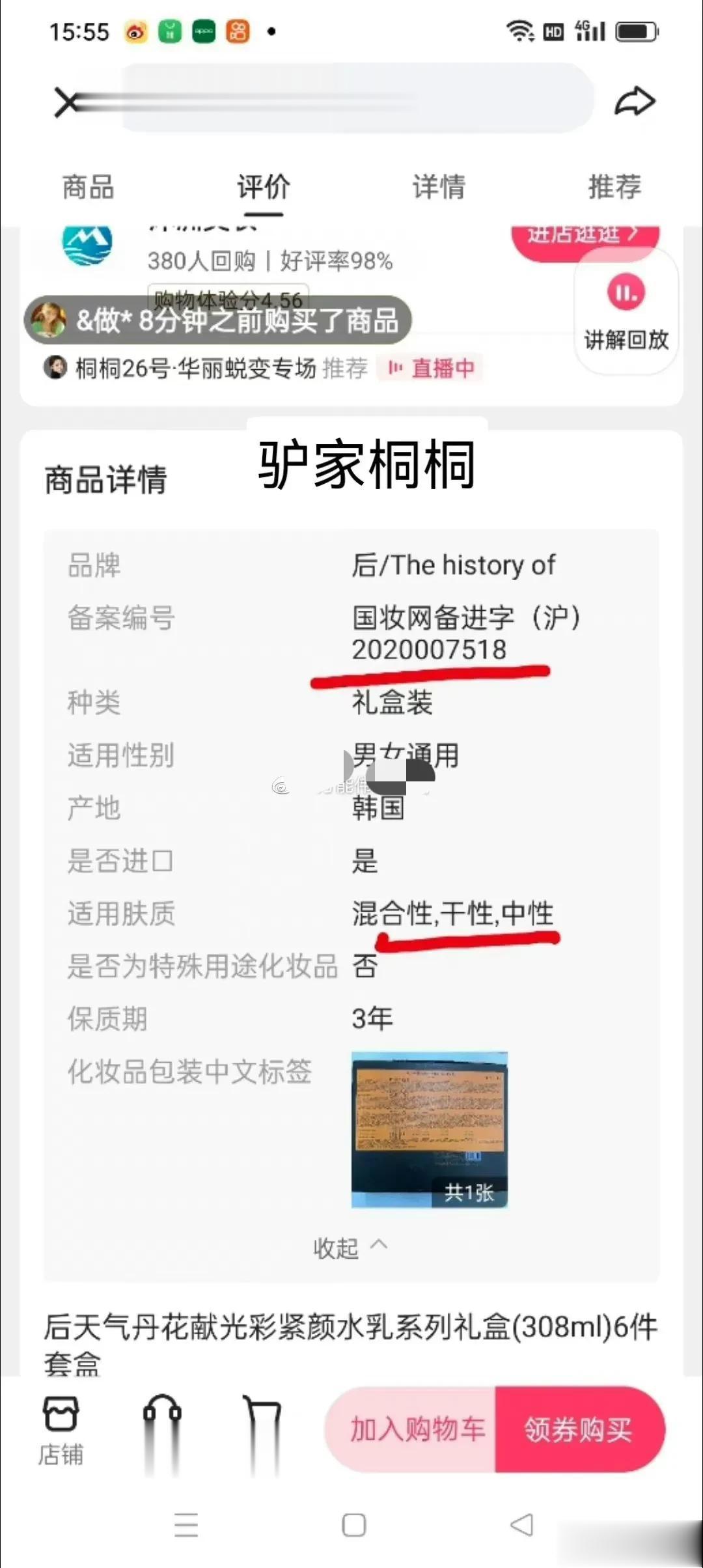
Task: Switch to the 评价 tab
Action: coord(264,187)
